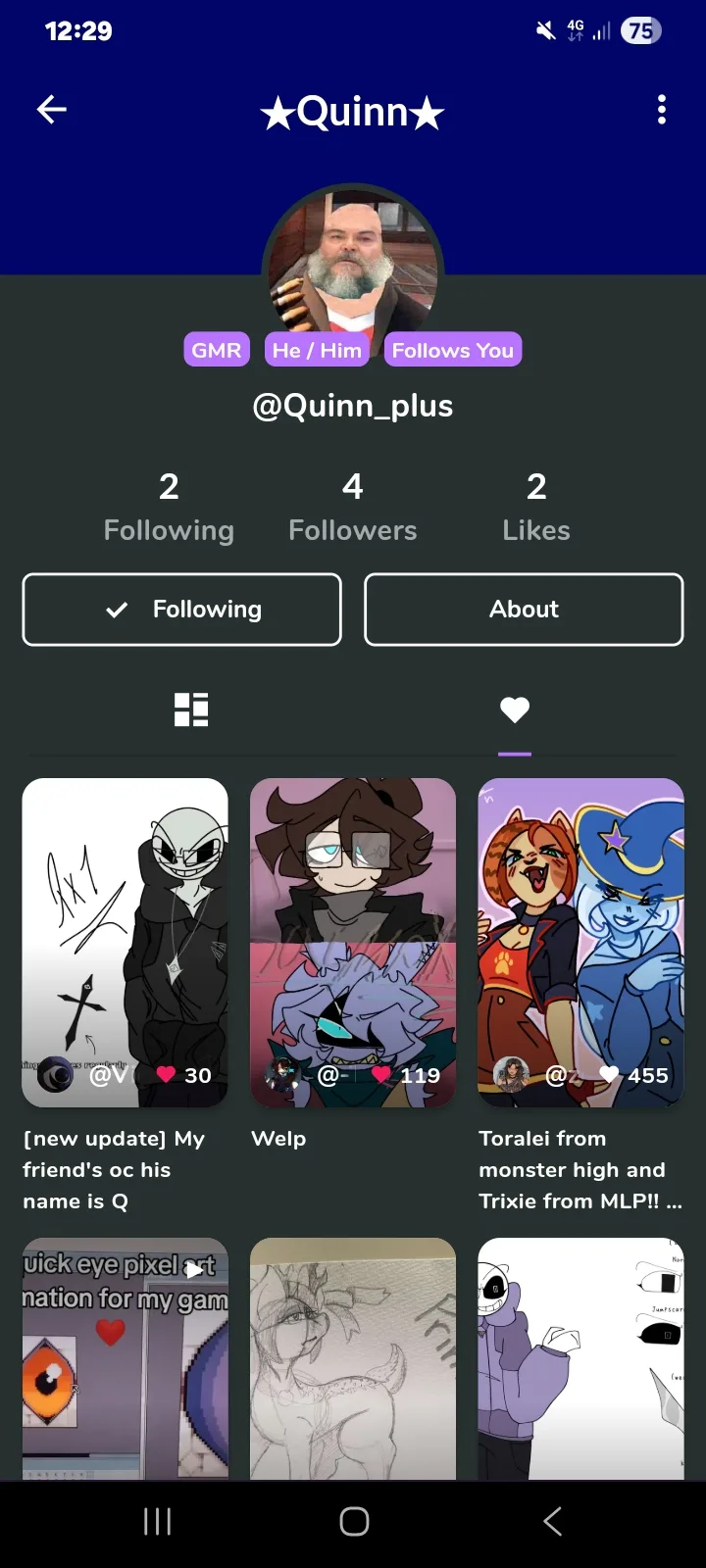This screenshot has height=1568, width=706.
Task: Open the purple hoodie skeleton drawing post
Action: 580,1358
